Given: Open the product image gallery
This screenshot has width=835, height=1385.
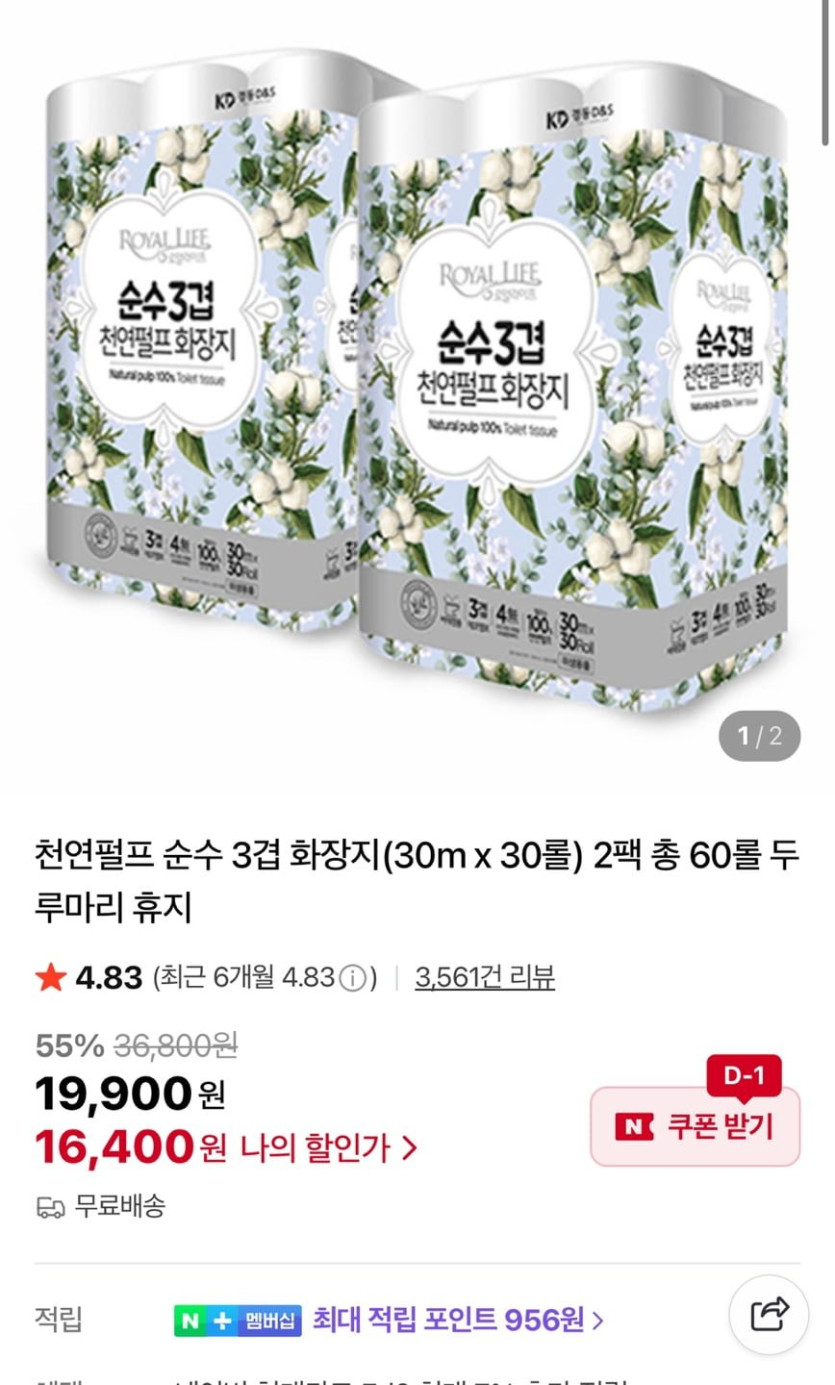Looking at the screenshot, I should (x=417, y=380).
